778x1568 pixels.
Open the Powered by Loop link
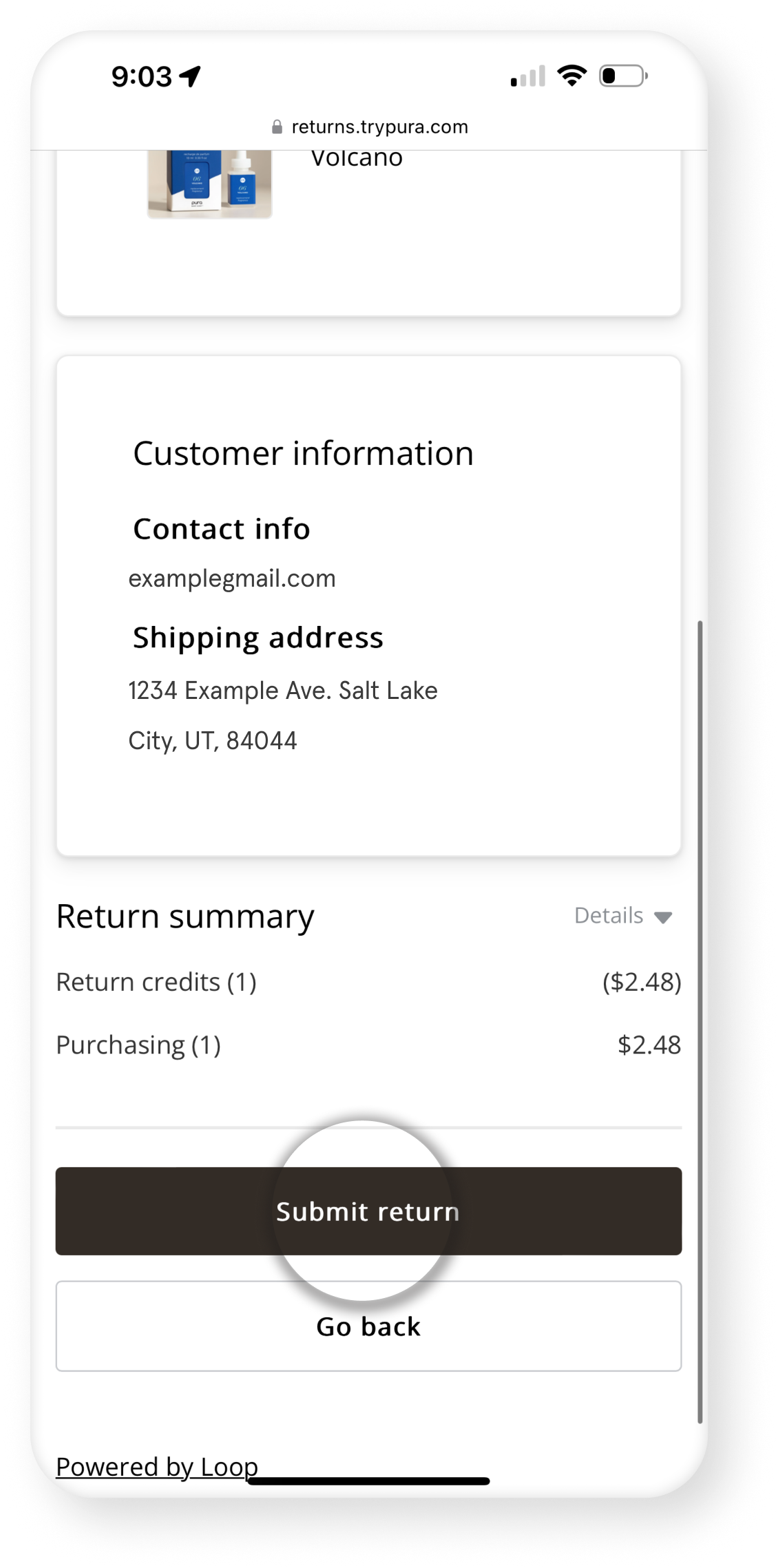point(157,1466)
